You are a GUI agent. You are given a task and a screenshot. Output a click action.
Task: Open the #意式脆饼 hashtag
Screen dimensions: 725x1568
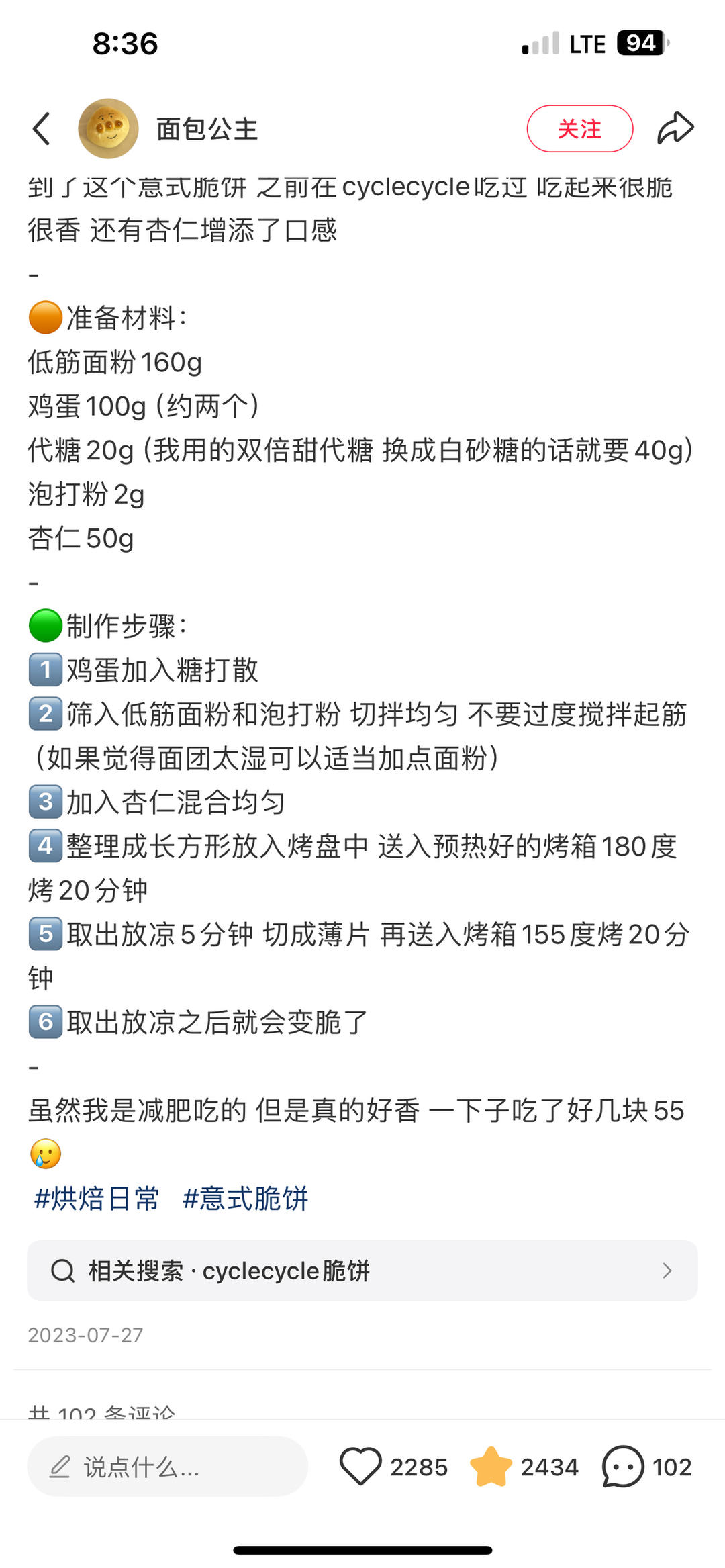[x=245, y=1199]
